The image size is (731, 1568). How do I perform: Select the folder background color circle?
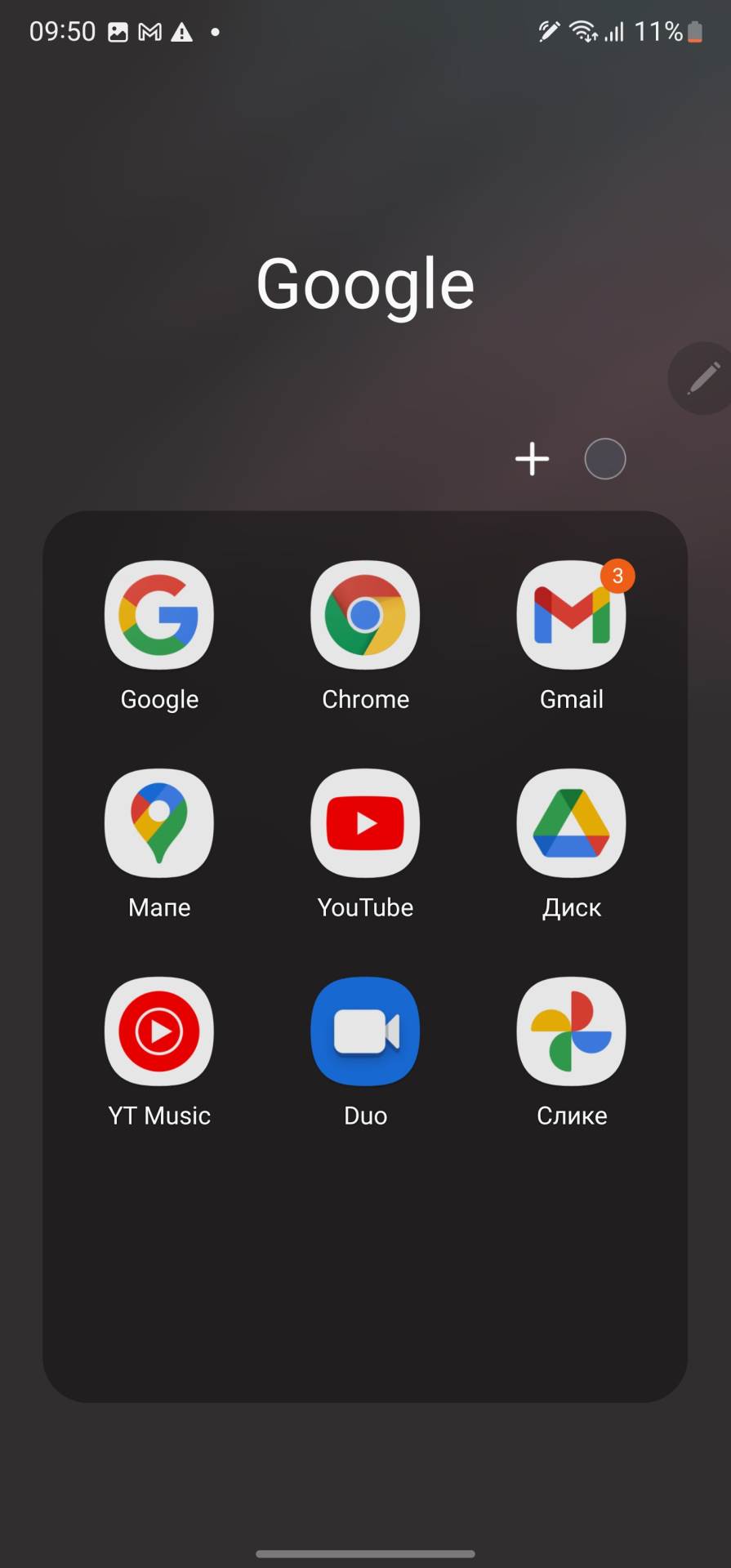pos(604,458)
